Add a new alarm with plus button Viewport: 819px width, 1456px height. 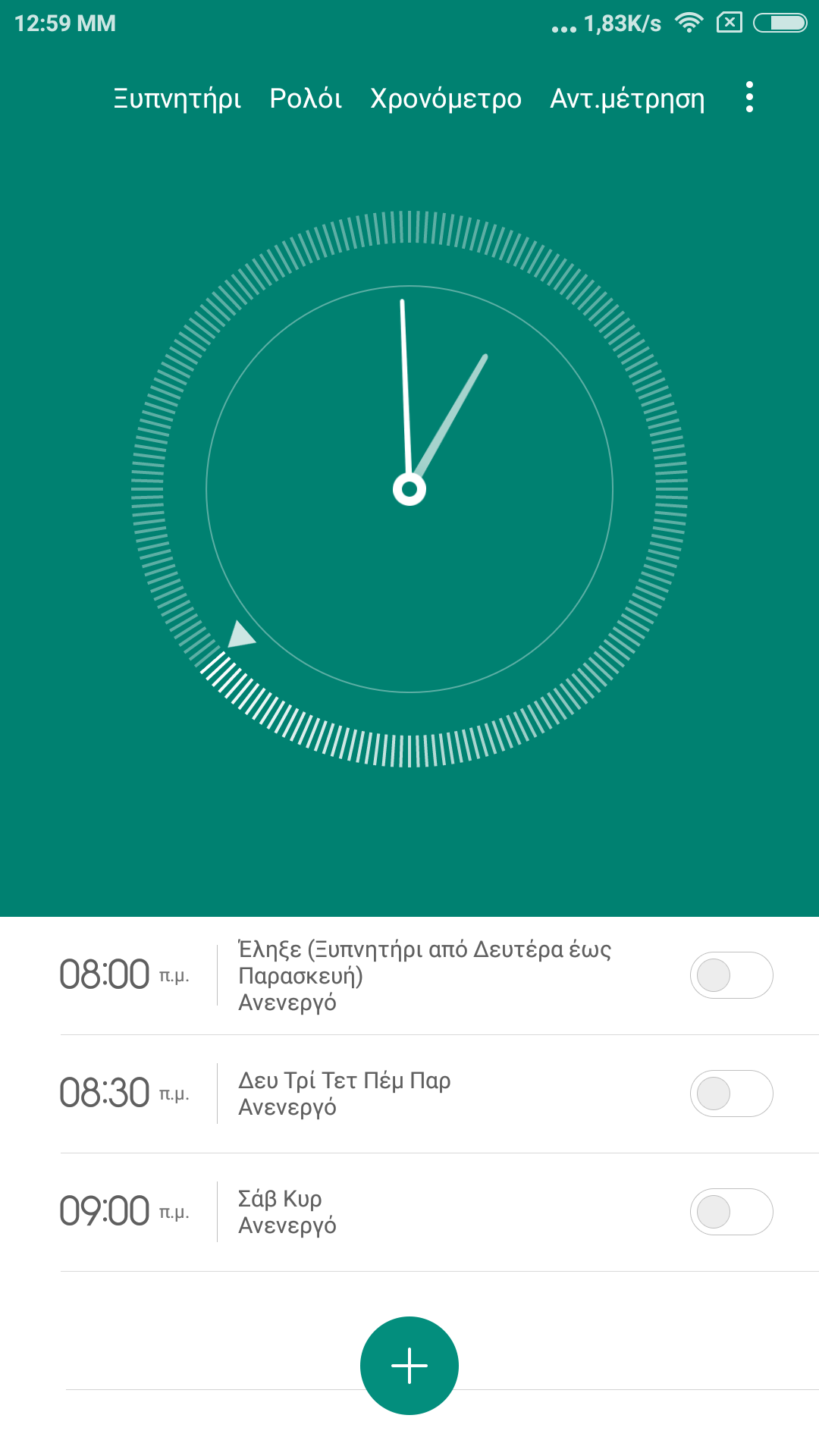click(x=409, y=1366)
